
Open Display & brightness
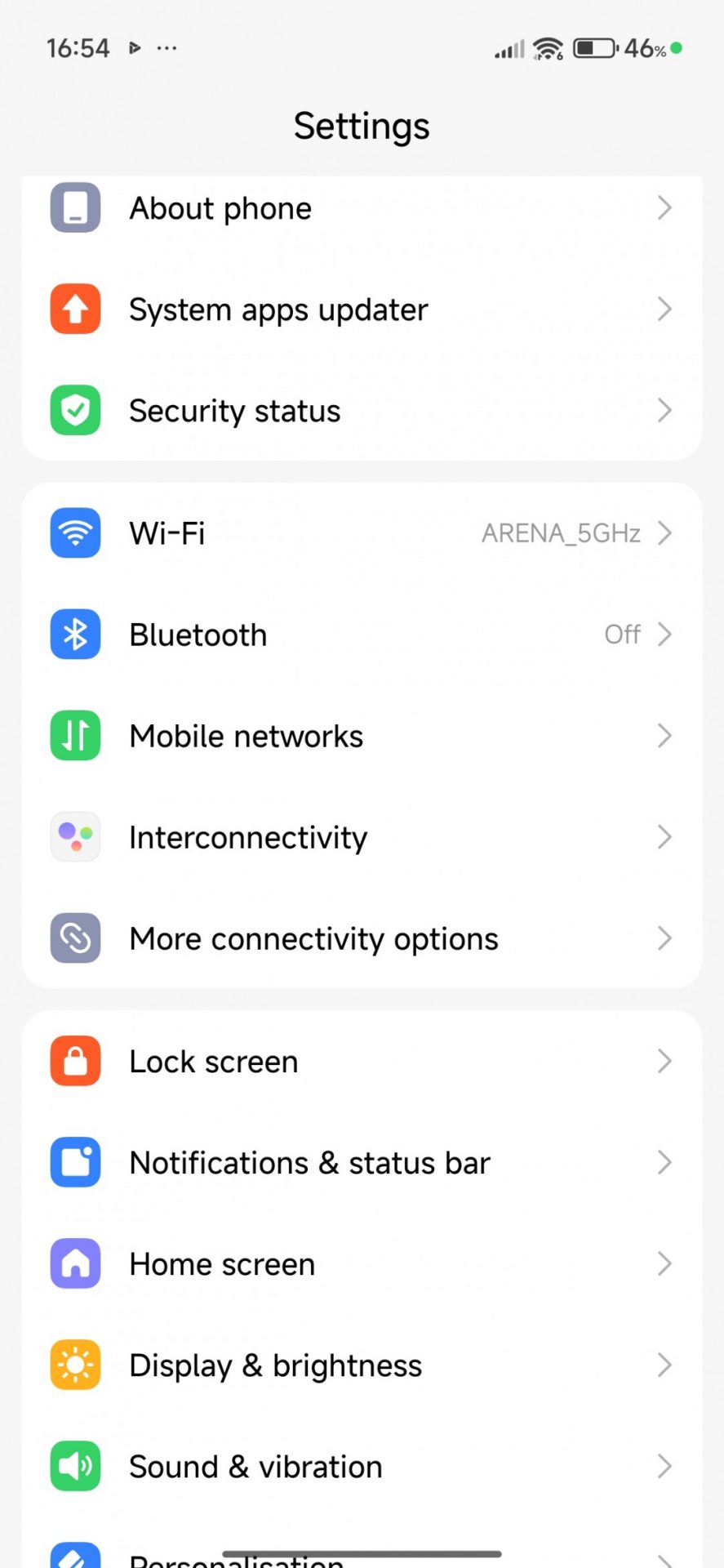tap(275, 1365)
